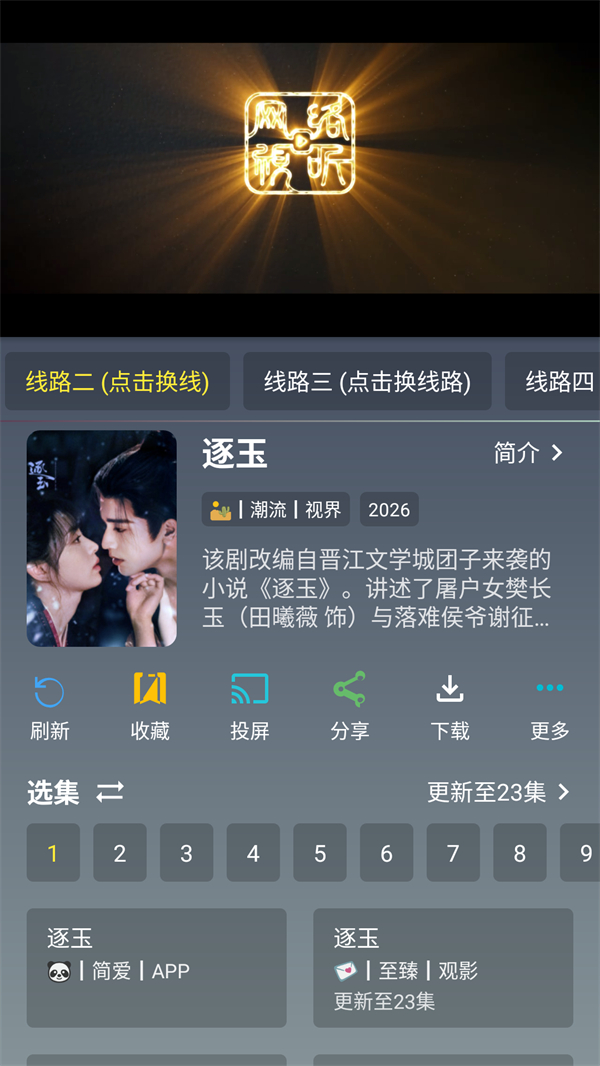Image resolution: width=600 pixels, height=1066 pixels.
Task: Open the 简介 details page
Action: click(x=529, y=453)
